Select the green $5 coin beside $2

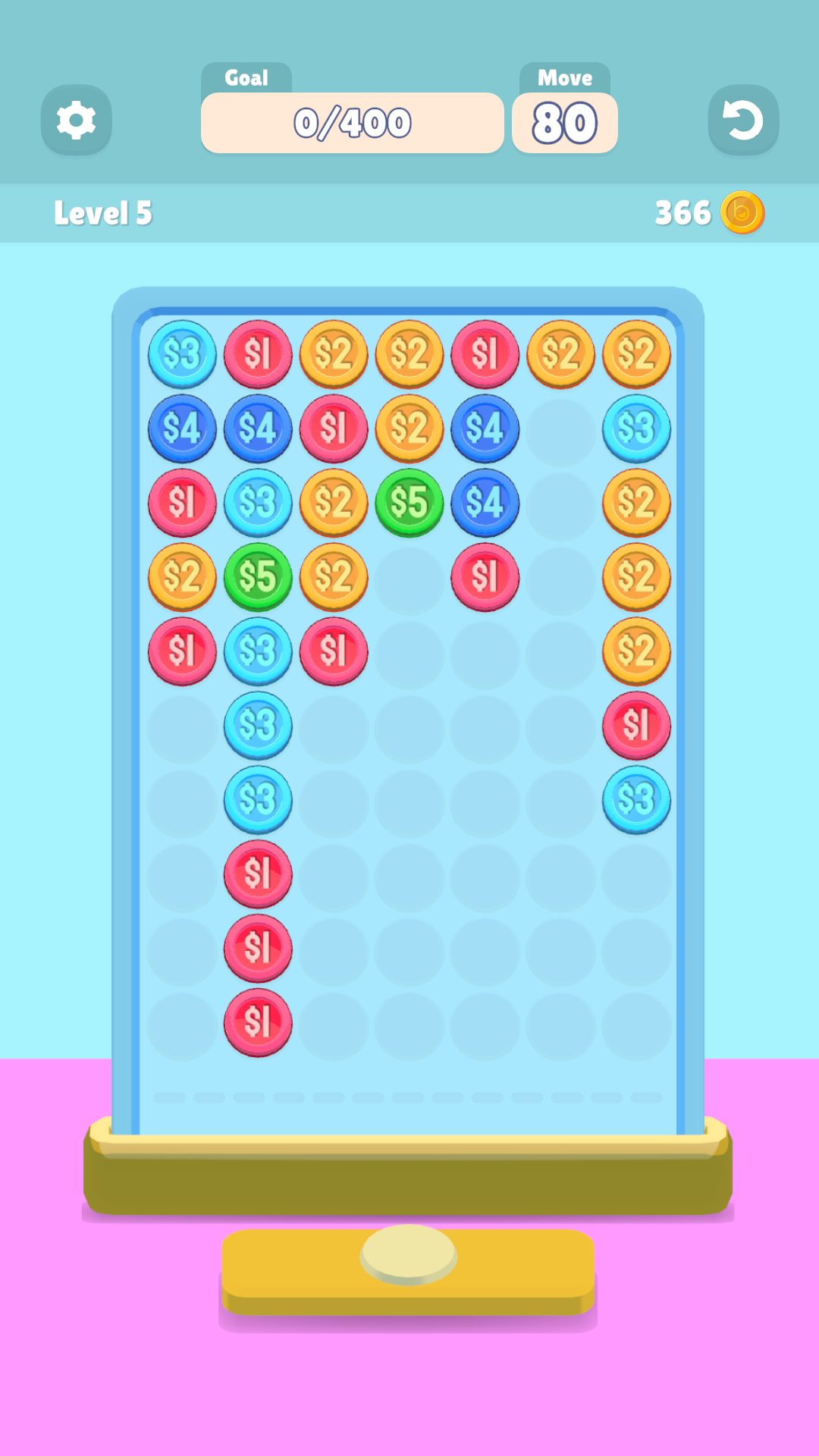[x=258, y=578]
